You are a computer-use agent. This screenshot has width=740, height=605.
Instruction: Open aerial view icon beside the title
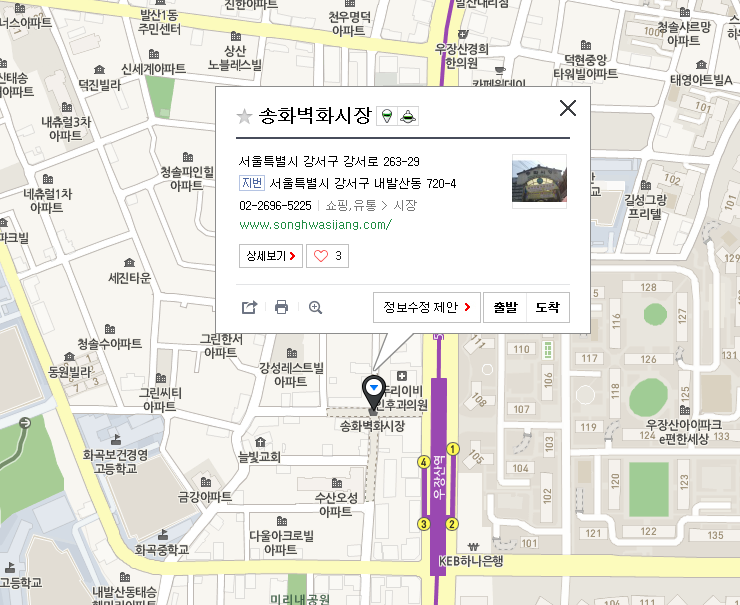point(408,117)
